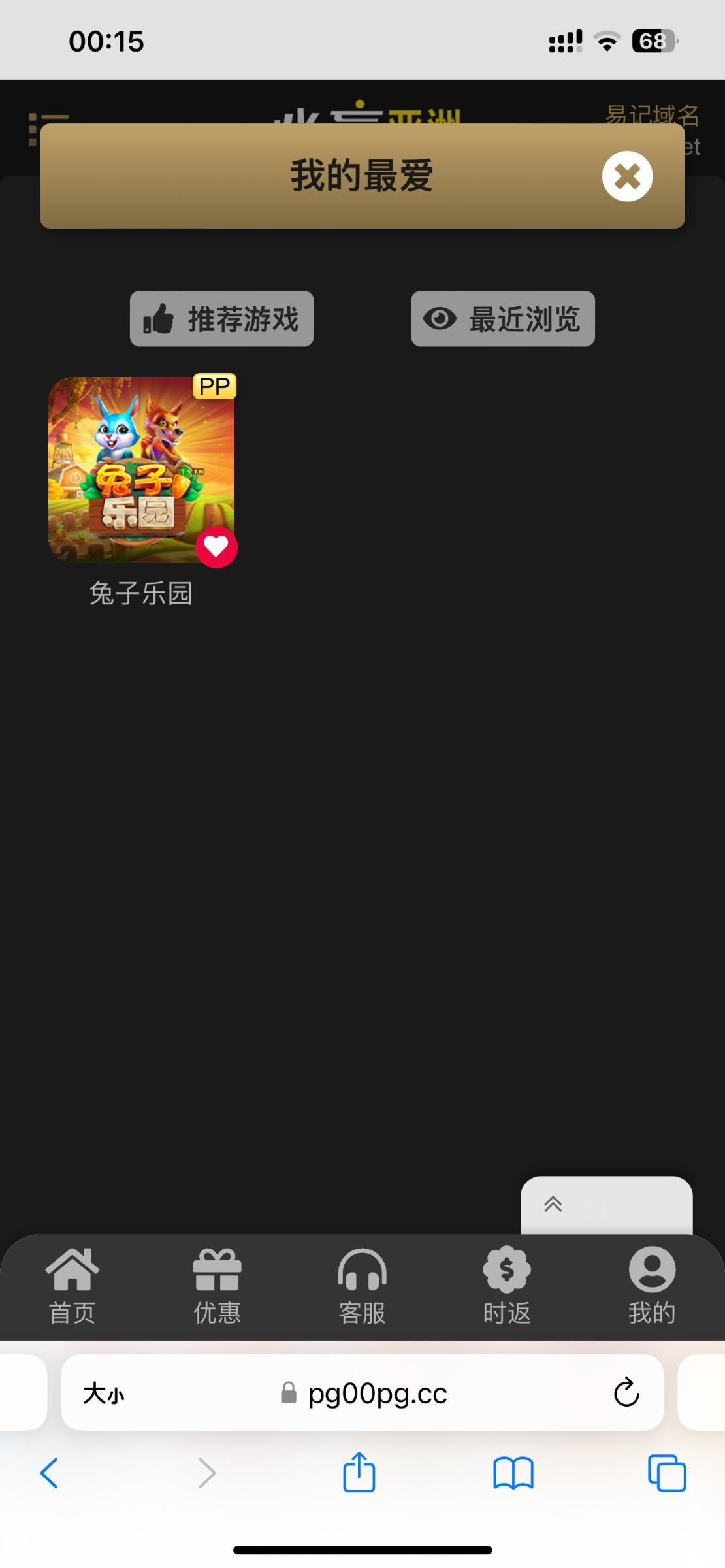Open Safari bookmarks
This screenshot has height=1568, width=725.
[x=513, y=1473]
